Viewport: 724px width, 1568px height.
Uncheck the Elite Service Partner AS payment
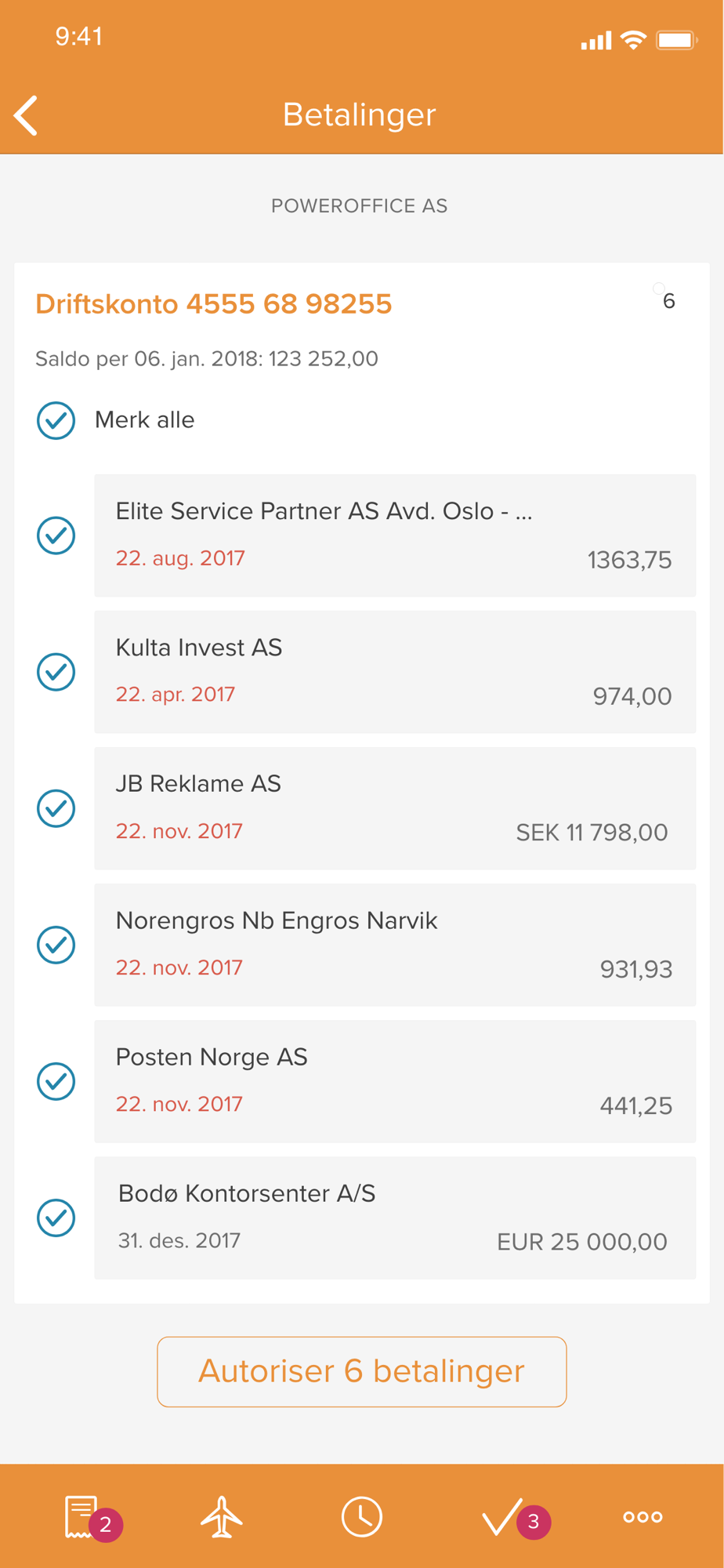click(56, 535)
